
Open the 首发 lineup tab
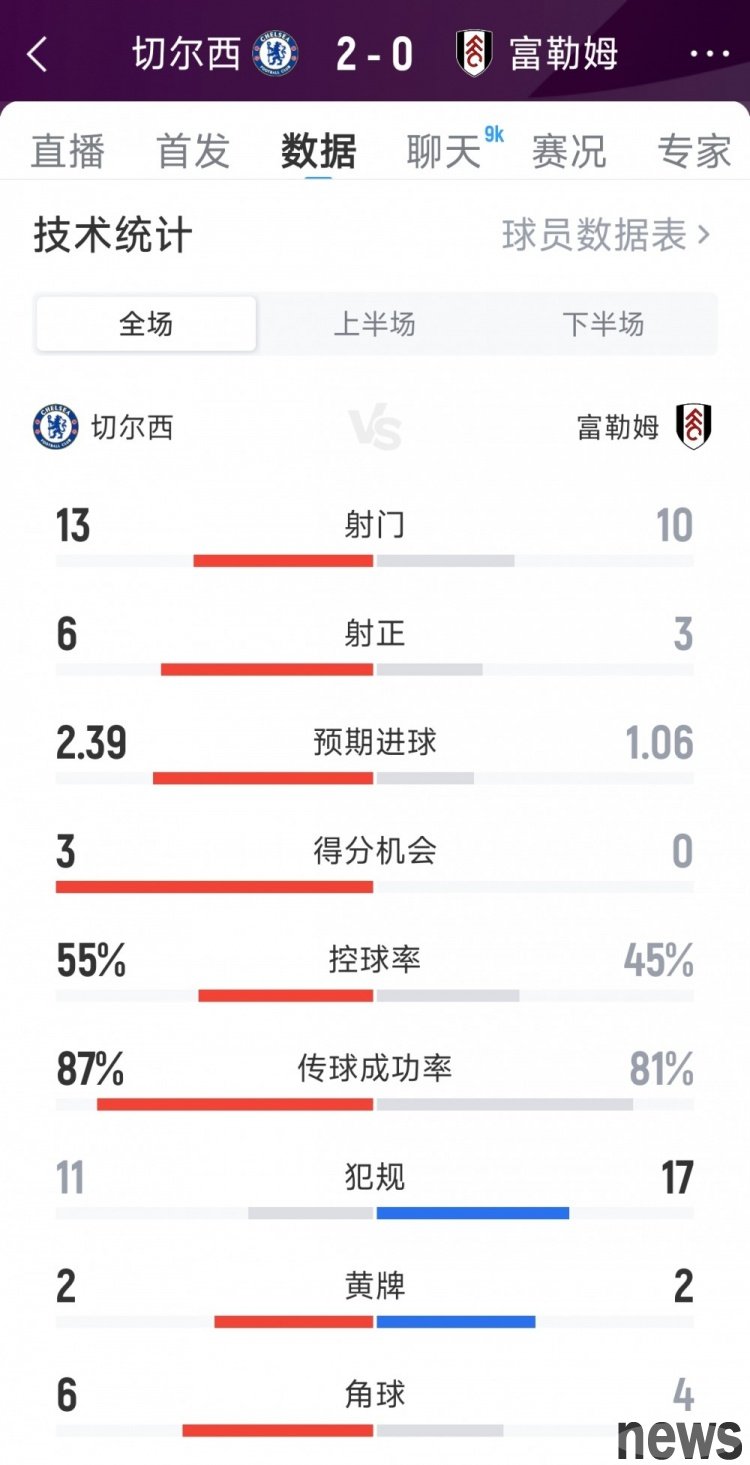[x=193, y=152]
